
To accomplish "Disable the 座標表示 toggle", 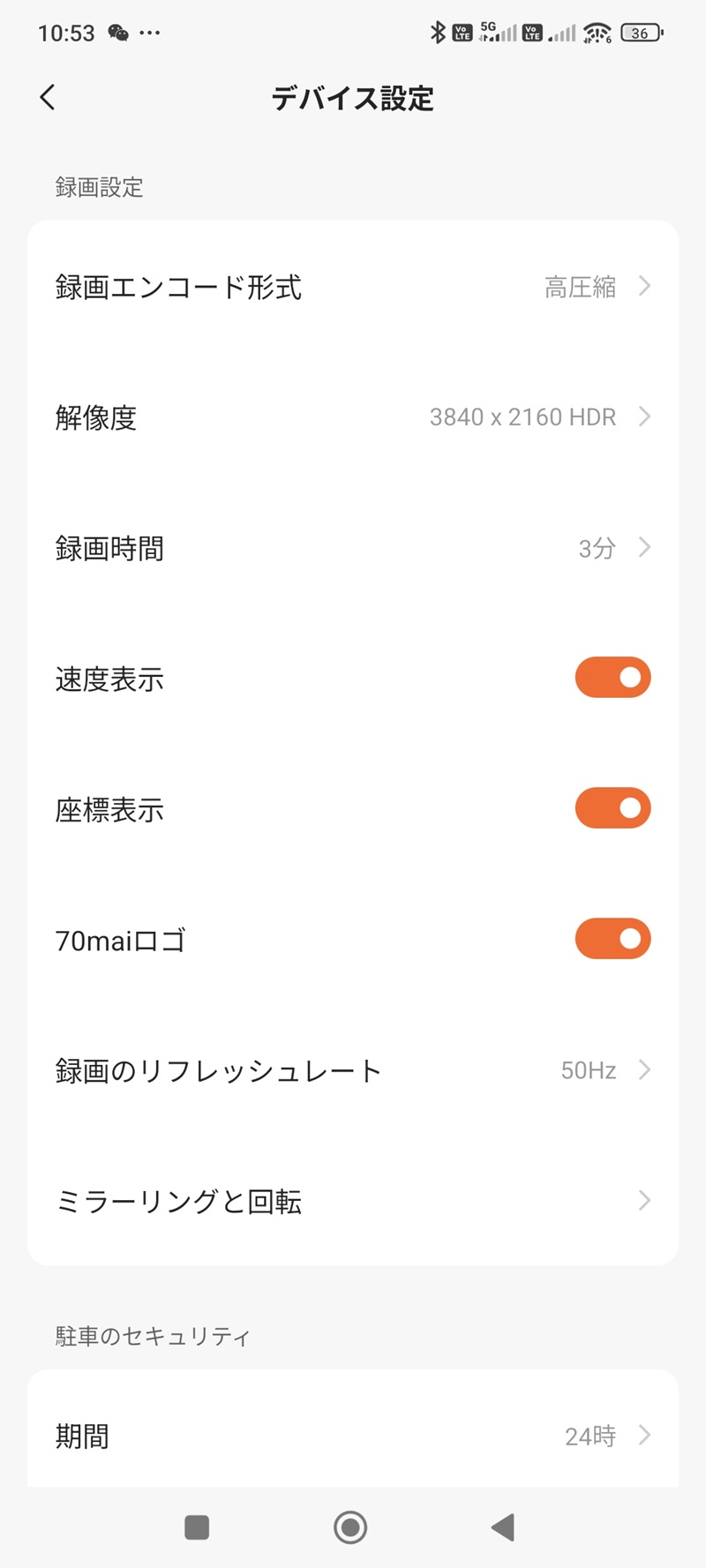I will tap(612, 808).
